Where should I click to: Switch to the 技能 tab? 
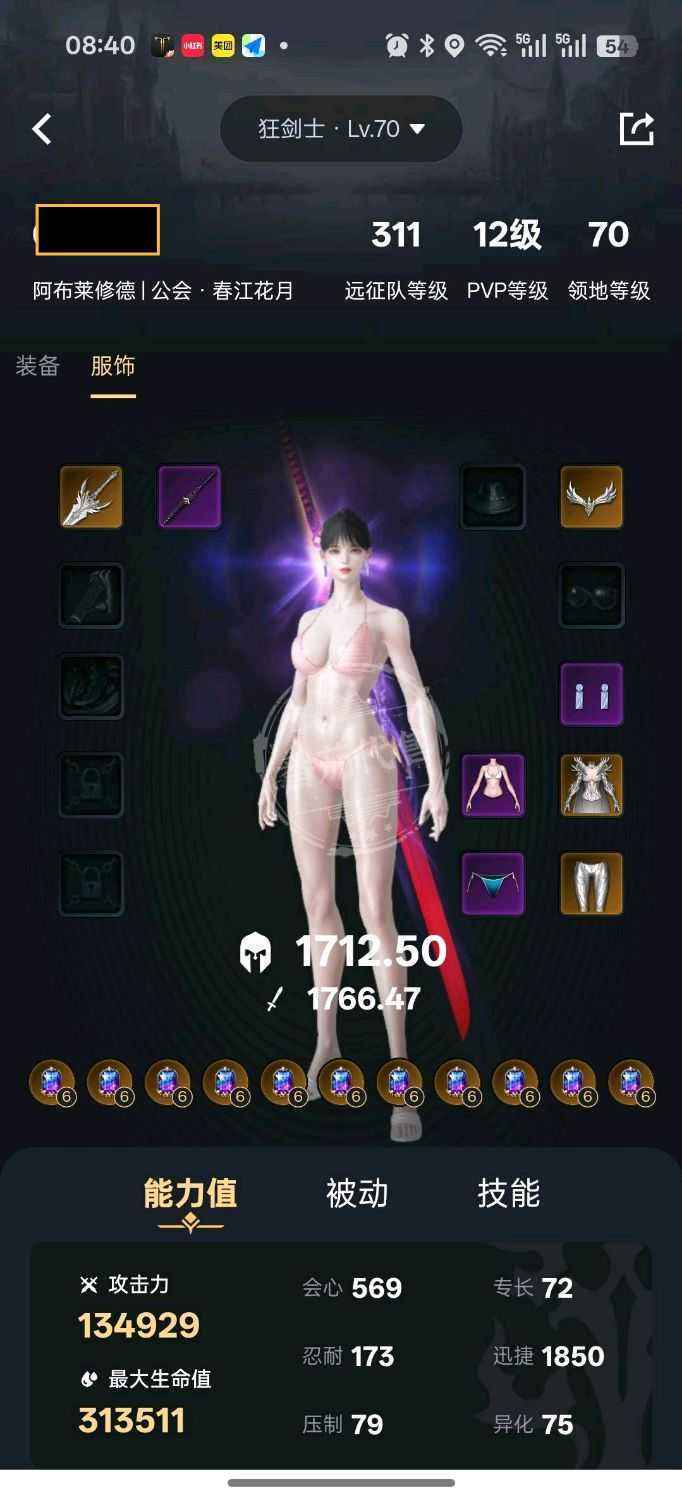[508, 1193]
